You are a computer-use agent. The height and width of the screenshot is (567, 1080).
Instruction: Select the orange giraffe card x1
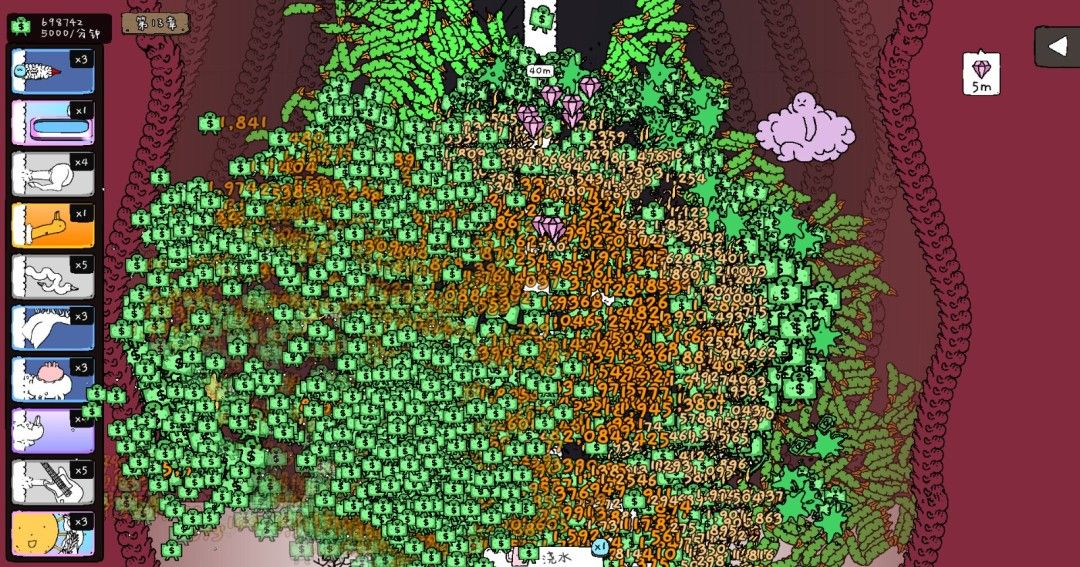click(x=53, y=226)
